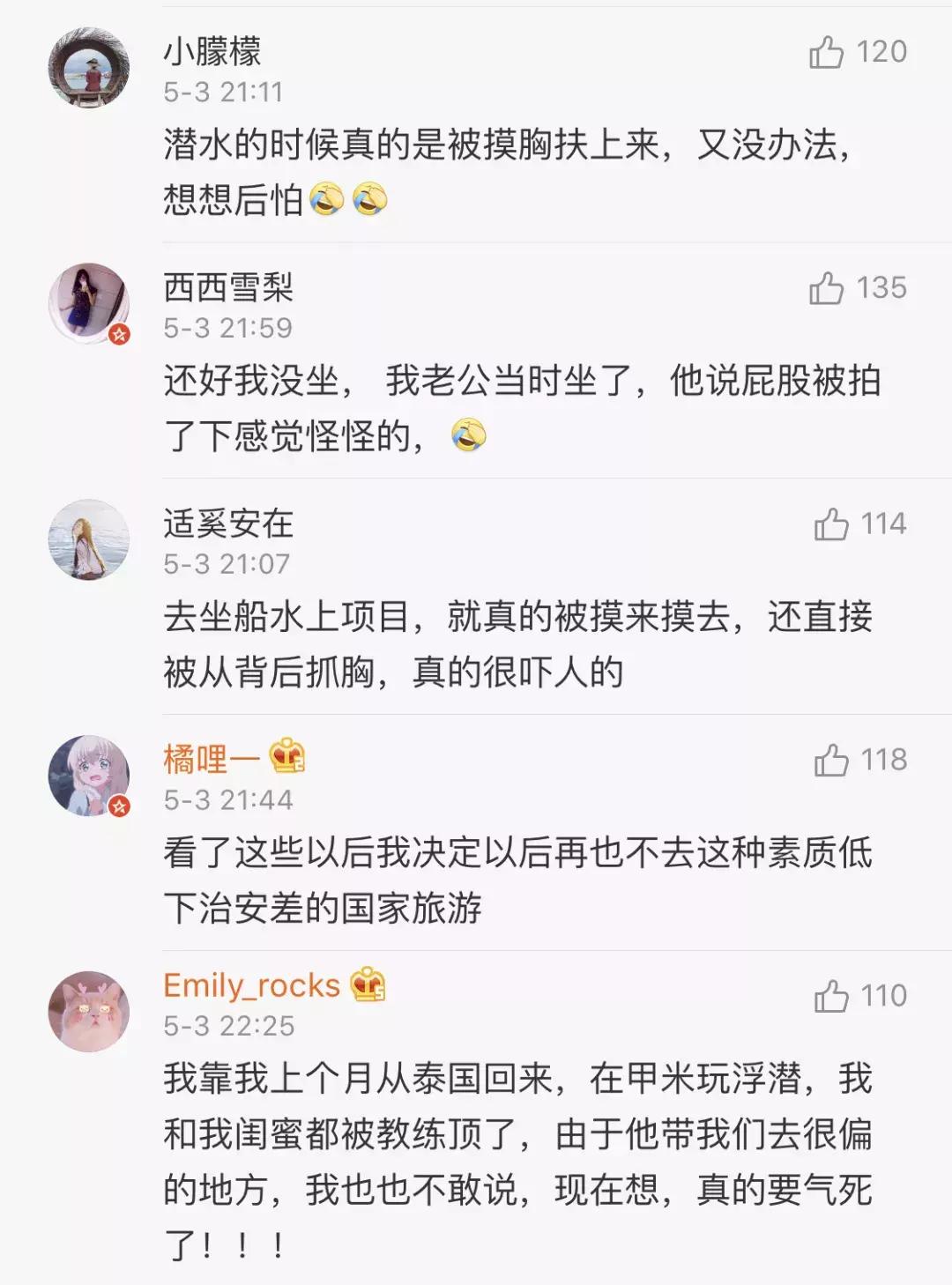Click the laughing emoji in 西西雪梨's comment
The image size is (952, 1285).
[470, 435]
